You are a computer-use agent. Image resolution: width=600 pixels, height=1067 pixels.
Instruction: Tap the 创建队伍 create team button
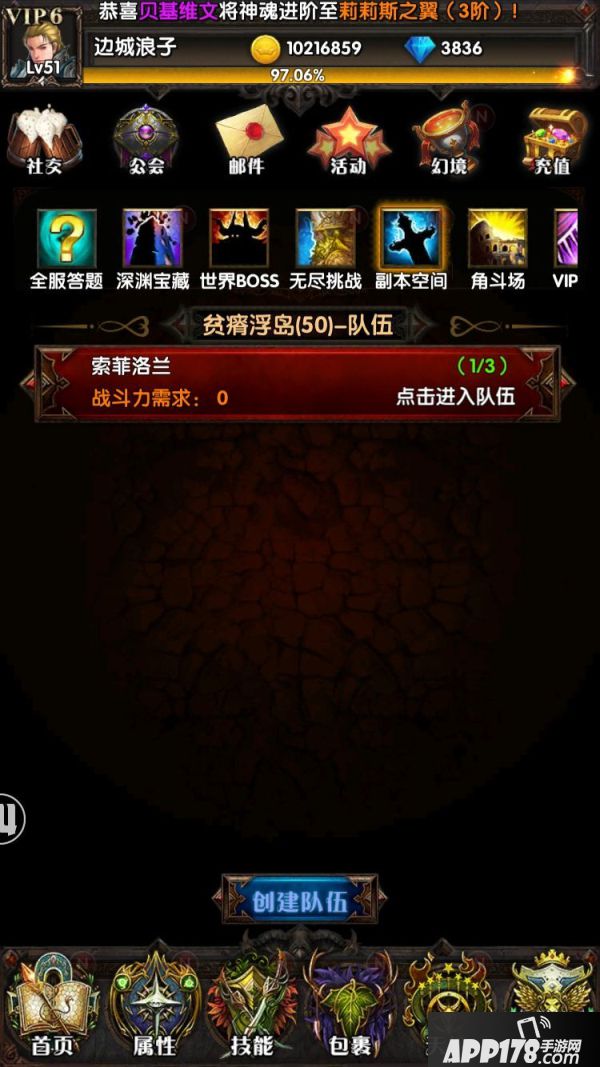(299, 901)
